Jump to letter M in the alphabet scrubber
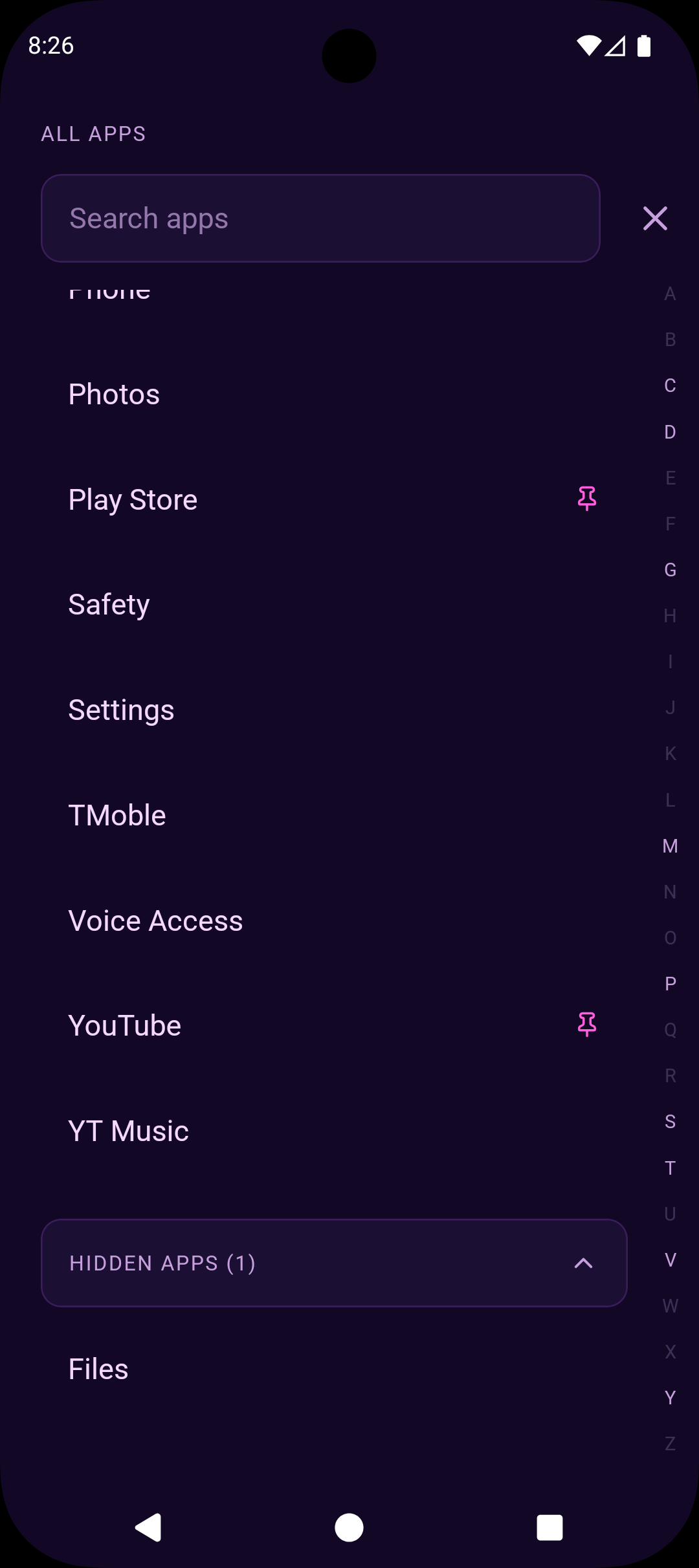This screenshot has height=1568, width=699. coord(670,846)
